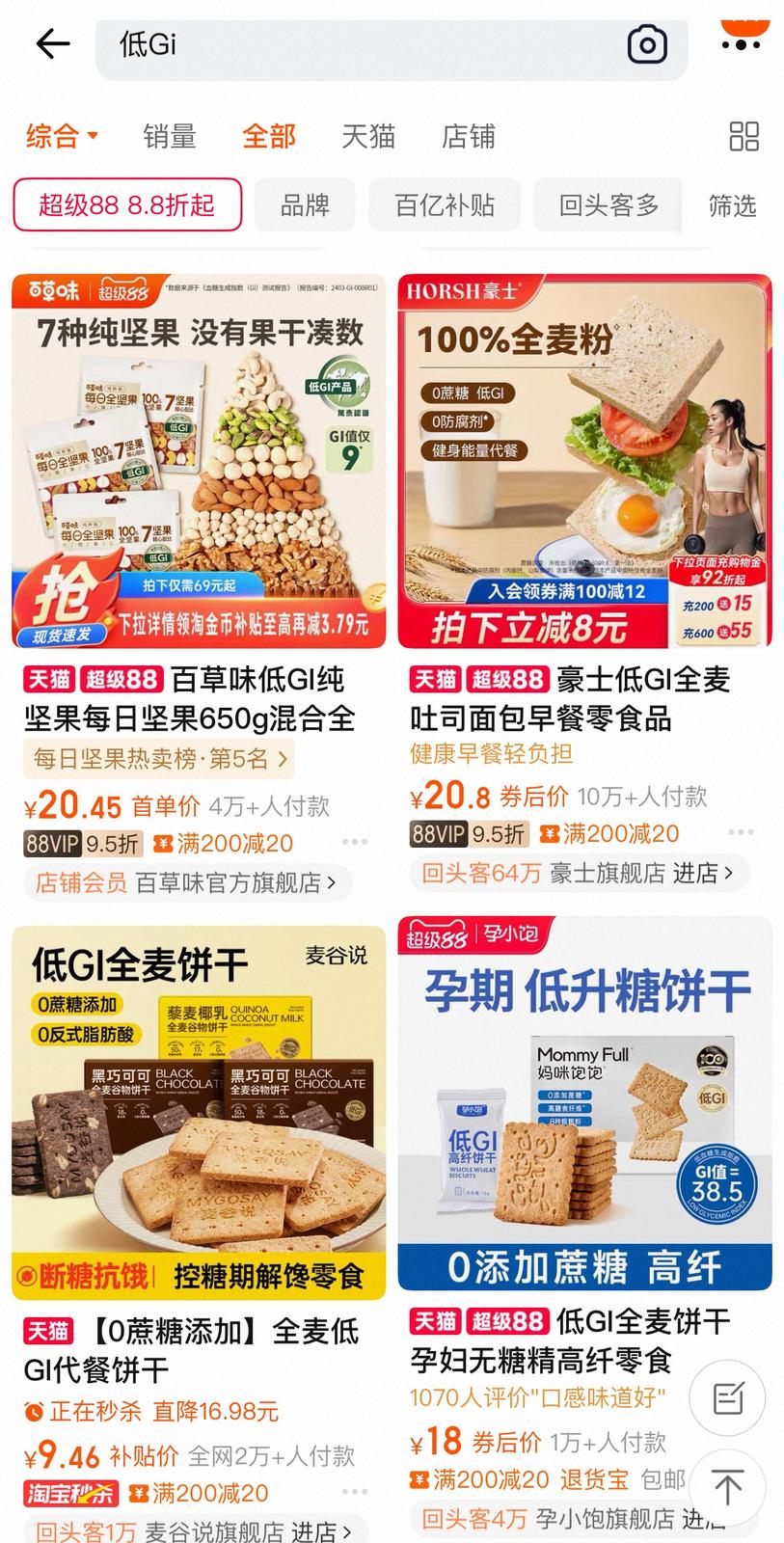This screenshot has height=1543, width=784.
Task: Open the feedback pencil floating icon
Action: pyautogui.click(x=726, y=1397)
